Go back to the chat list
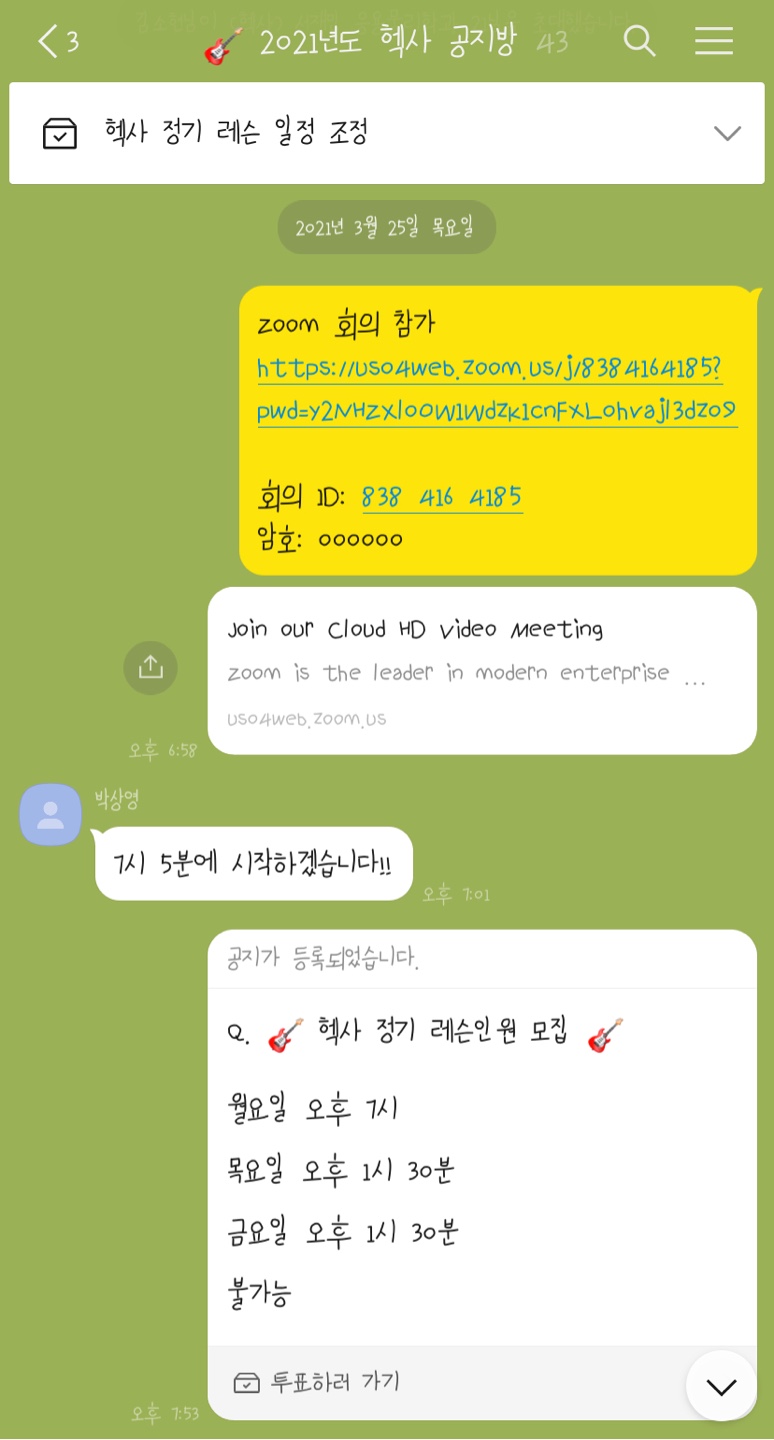Viewport: 774px width, 1440px height. point(50,41)
